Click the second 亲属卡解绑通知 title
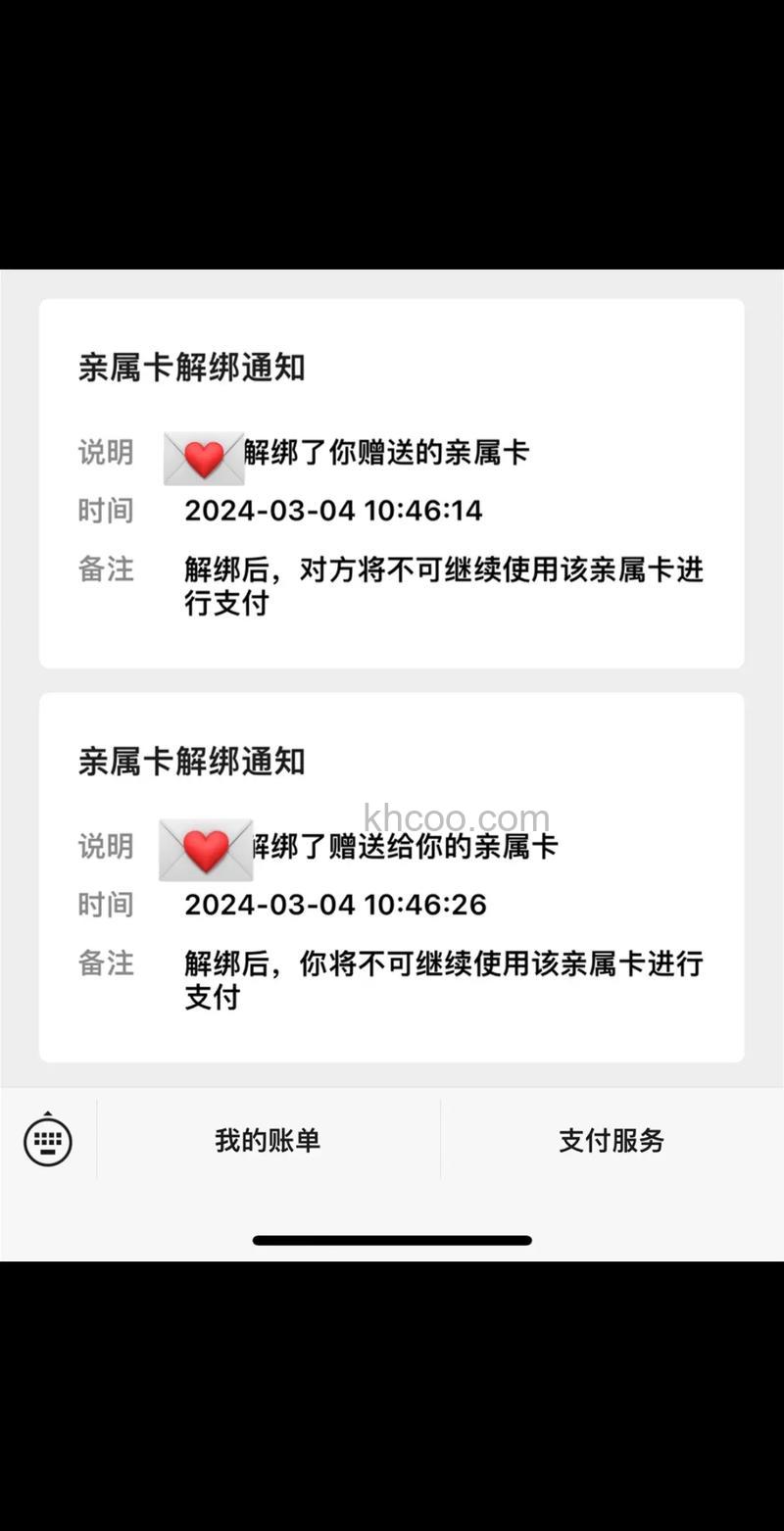Viewport: 784px width, 1531px height. point(192,762)
